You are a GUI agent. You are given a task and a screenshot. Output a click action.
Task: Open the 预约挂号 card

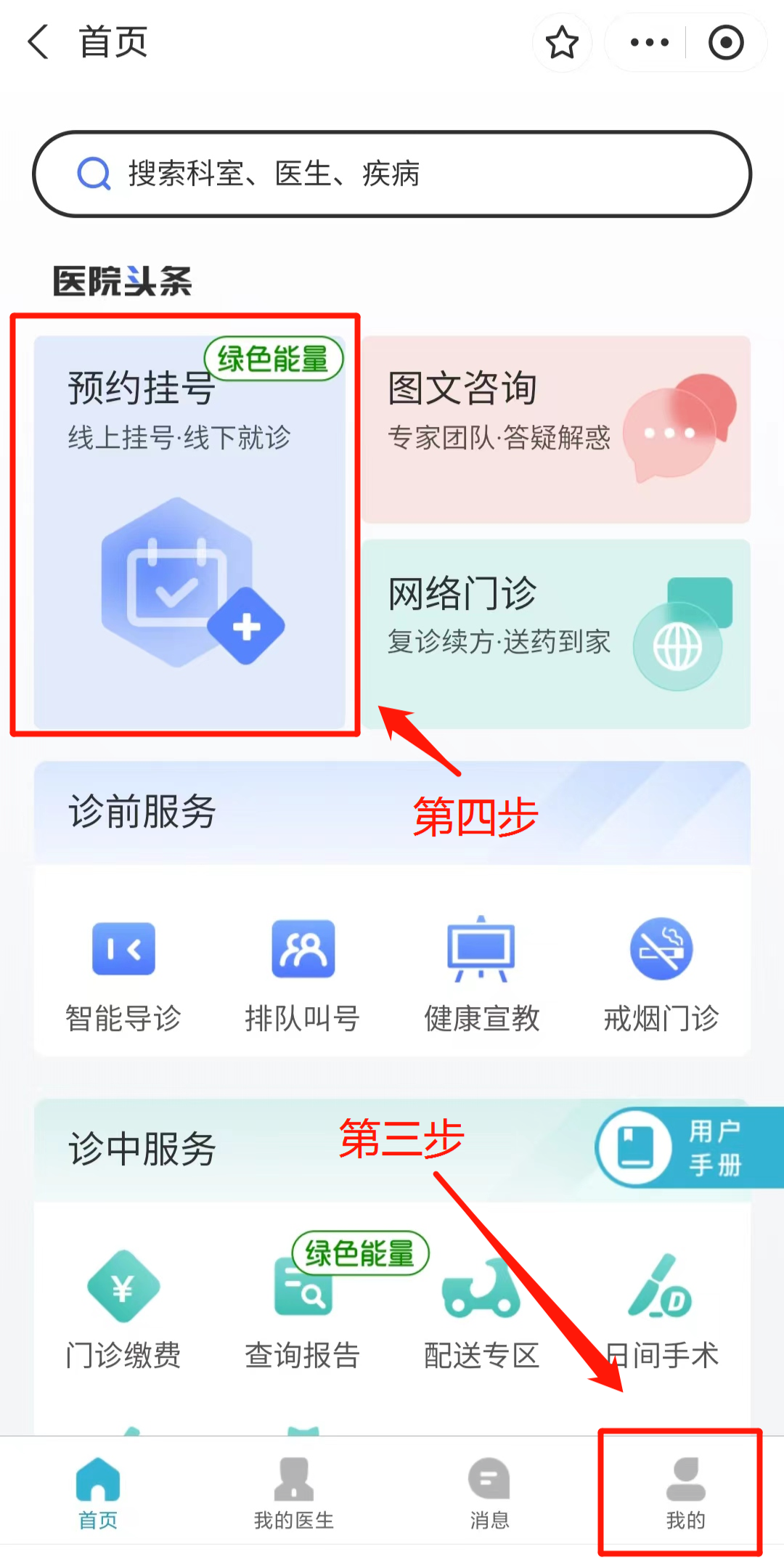[189, 530]
